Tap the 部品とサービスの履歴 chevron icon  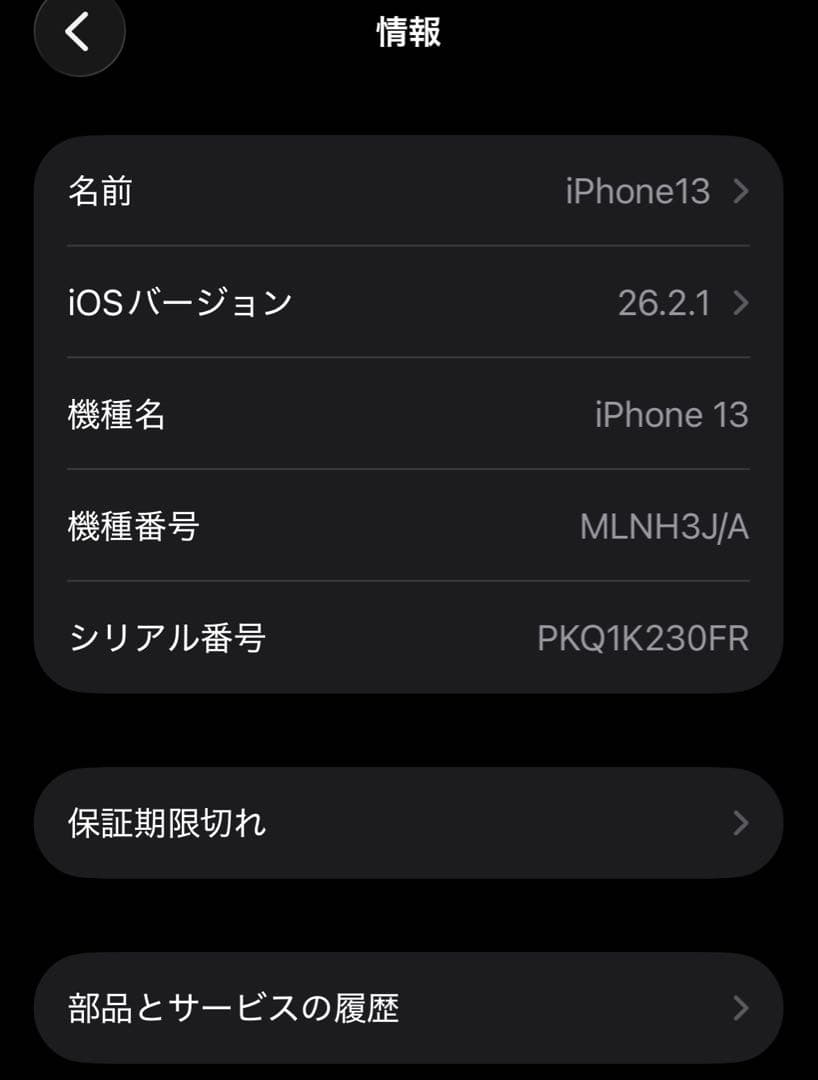pos(740,1009)
